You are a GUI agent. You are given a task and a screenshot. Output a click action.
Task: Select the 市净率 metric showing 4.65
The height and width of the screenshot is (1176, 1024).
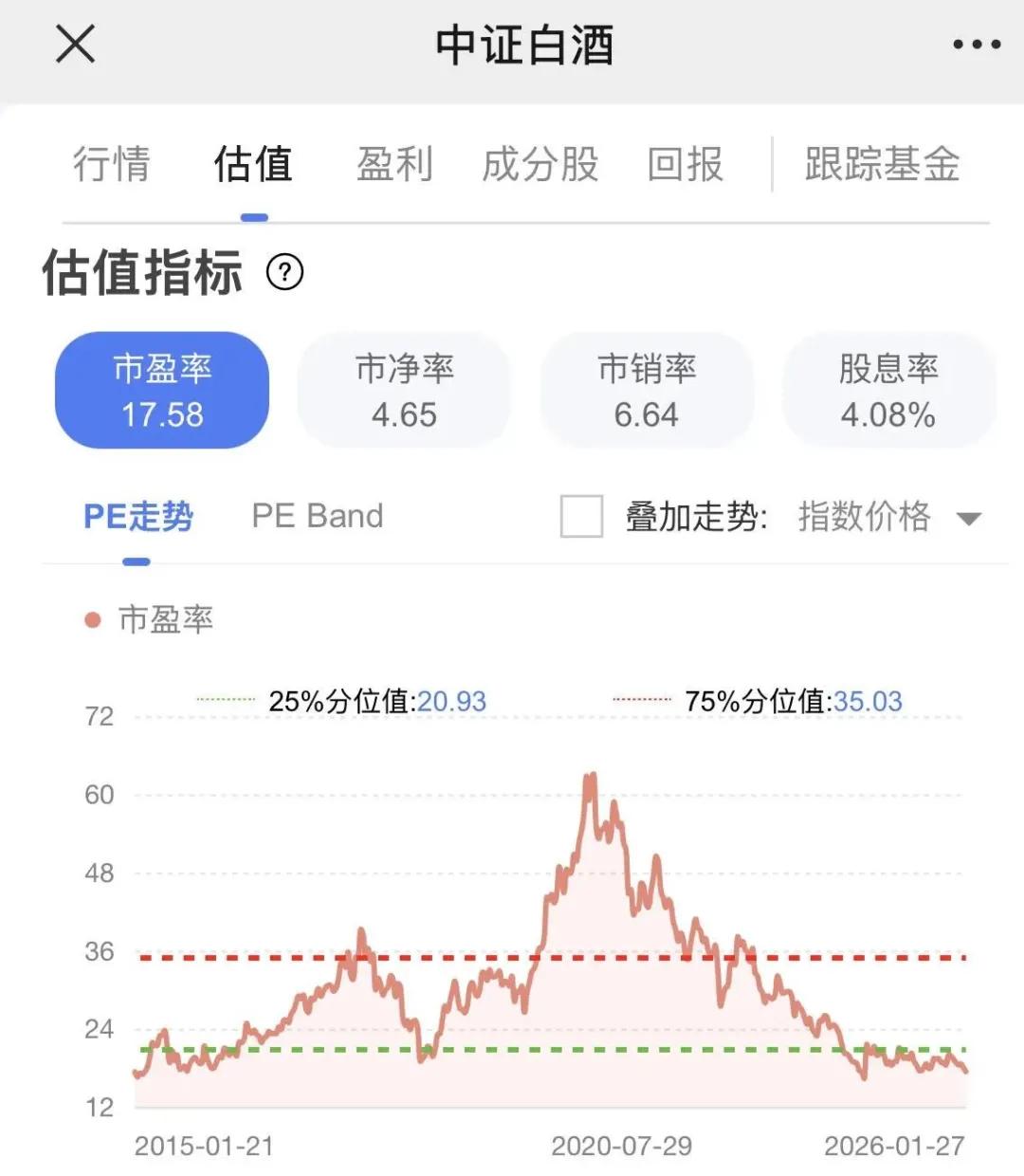click(x=404, y=389)
